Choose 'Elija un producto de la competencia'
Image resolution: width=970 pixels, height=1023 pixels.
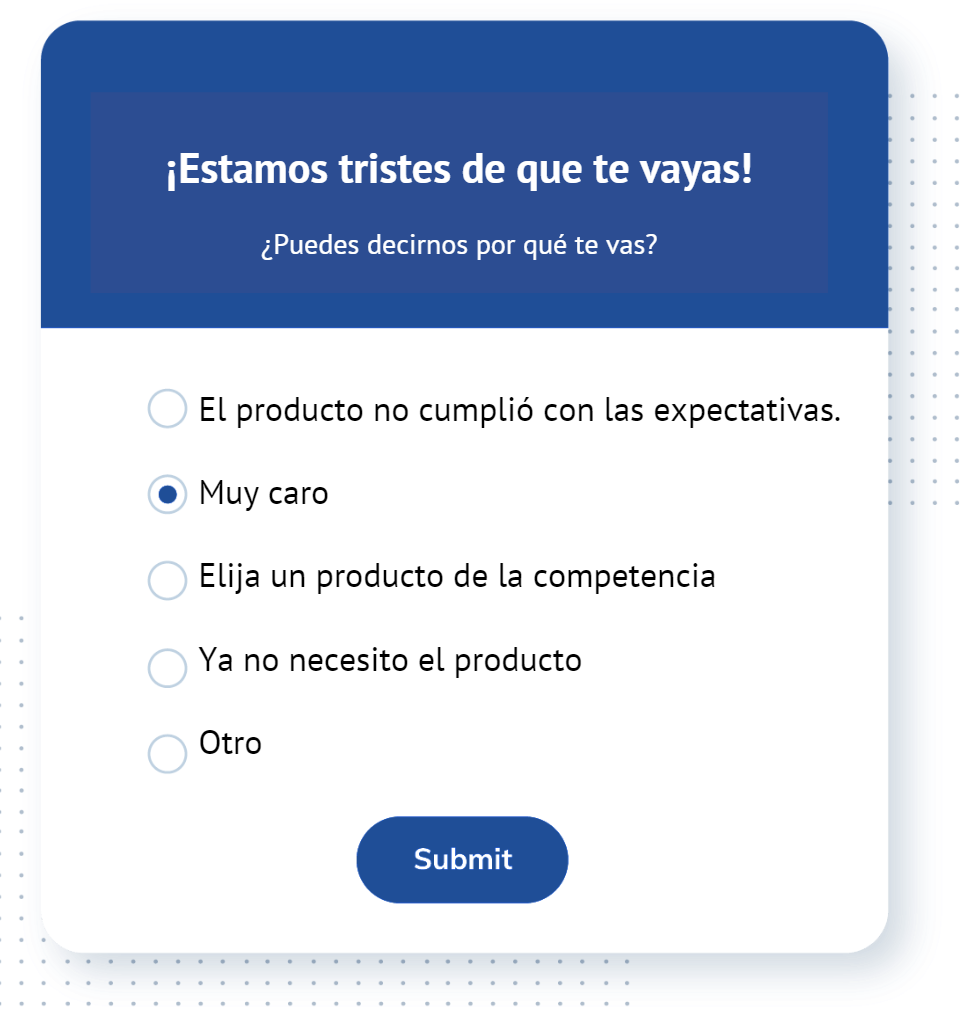pos(167,579)
